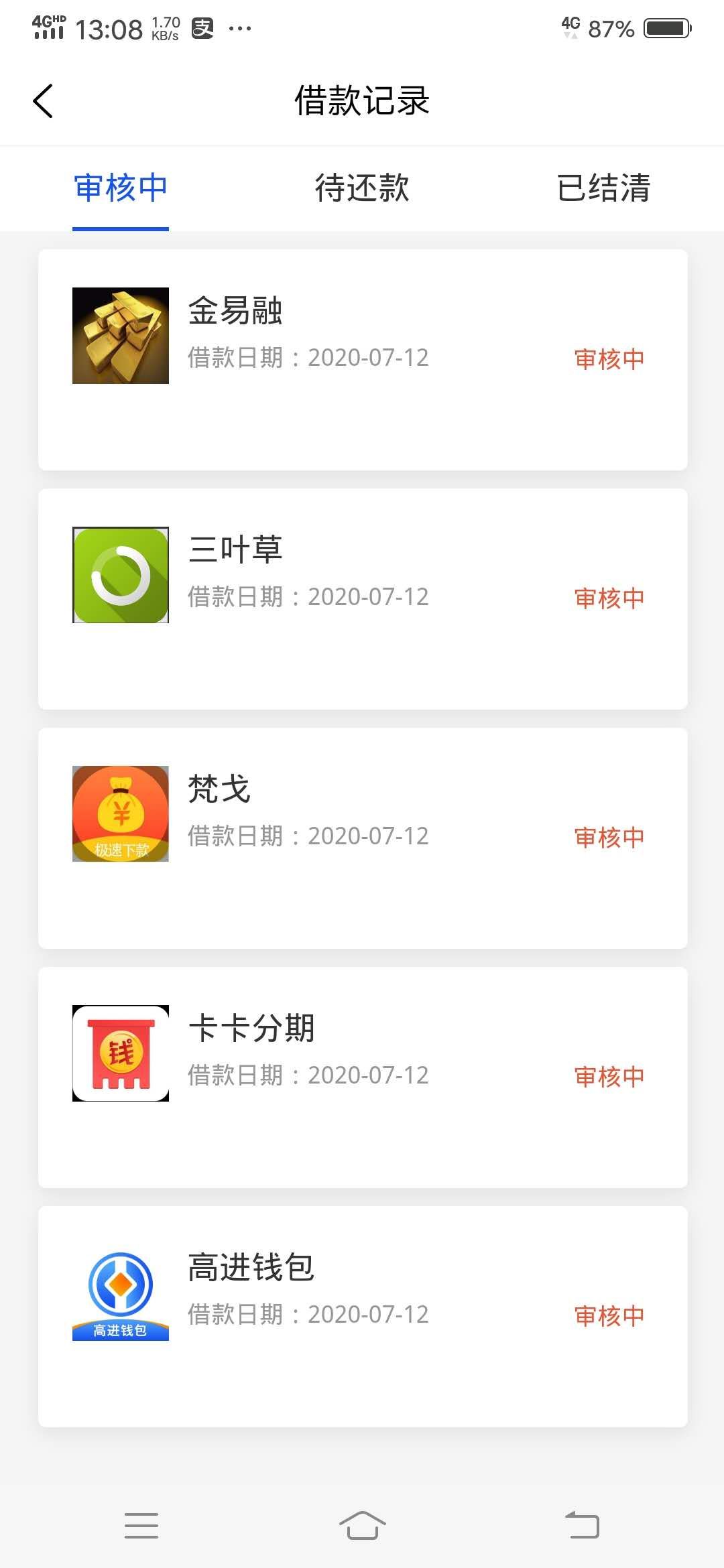This screenshot has width=724, height=1568.
Task: Switch to the 待还款 tab
Action: tap(362, 188)
